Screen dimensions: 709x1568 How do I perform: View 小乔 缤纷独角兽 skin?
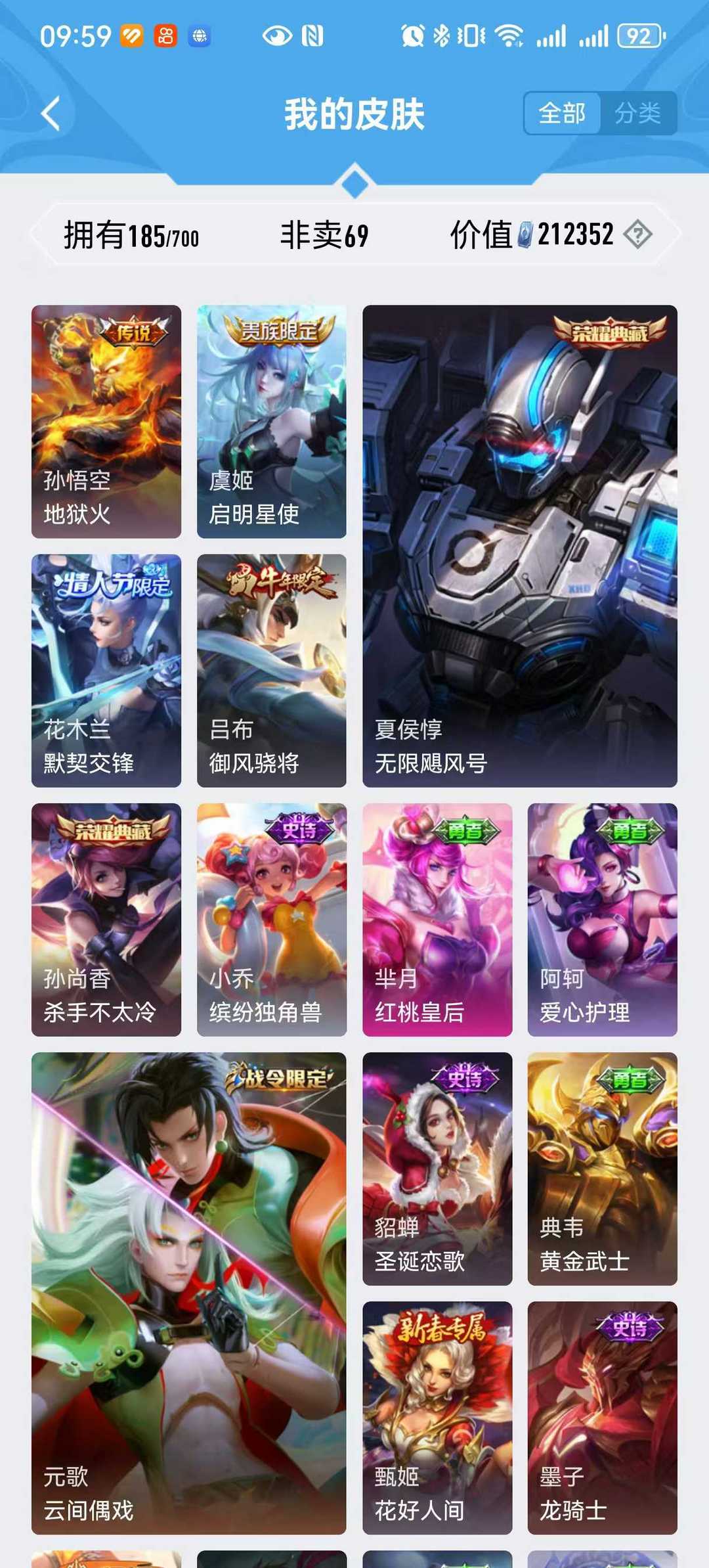point(271,919)
